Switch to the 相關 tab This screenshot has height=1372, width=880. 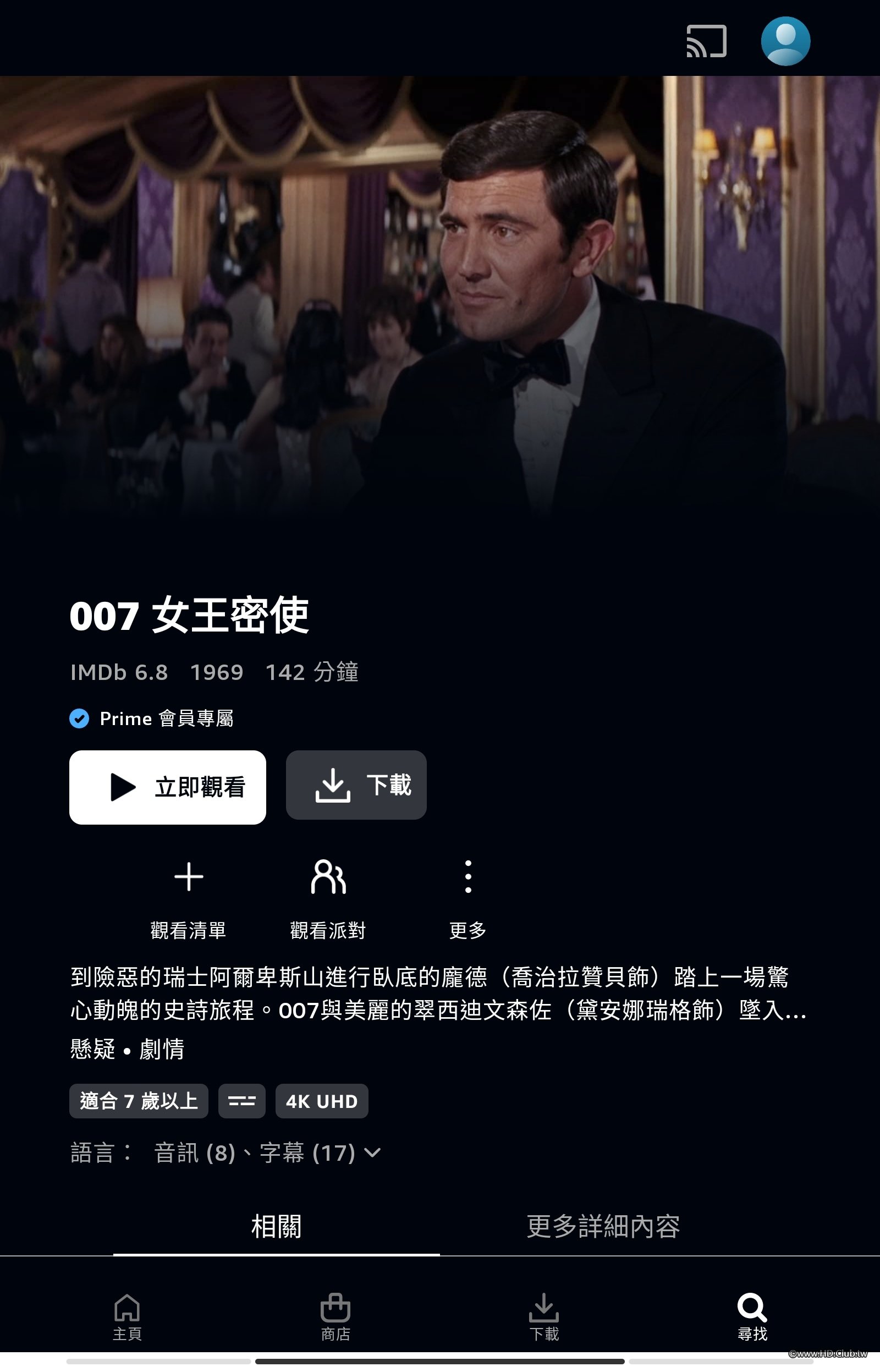click(x=277, y=1227)
